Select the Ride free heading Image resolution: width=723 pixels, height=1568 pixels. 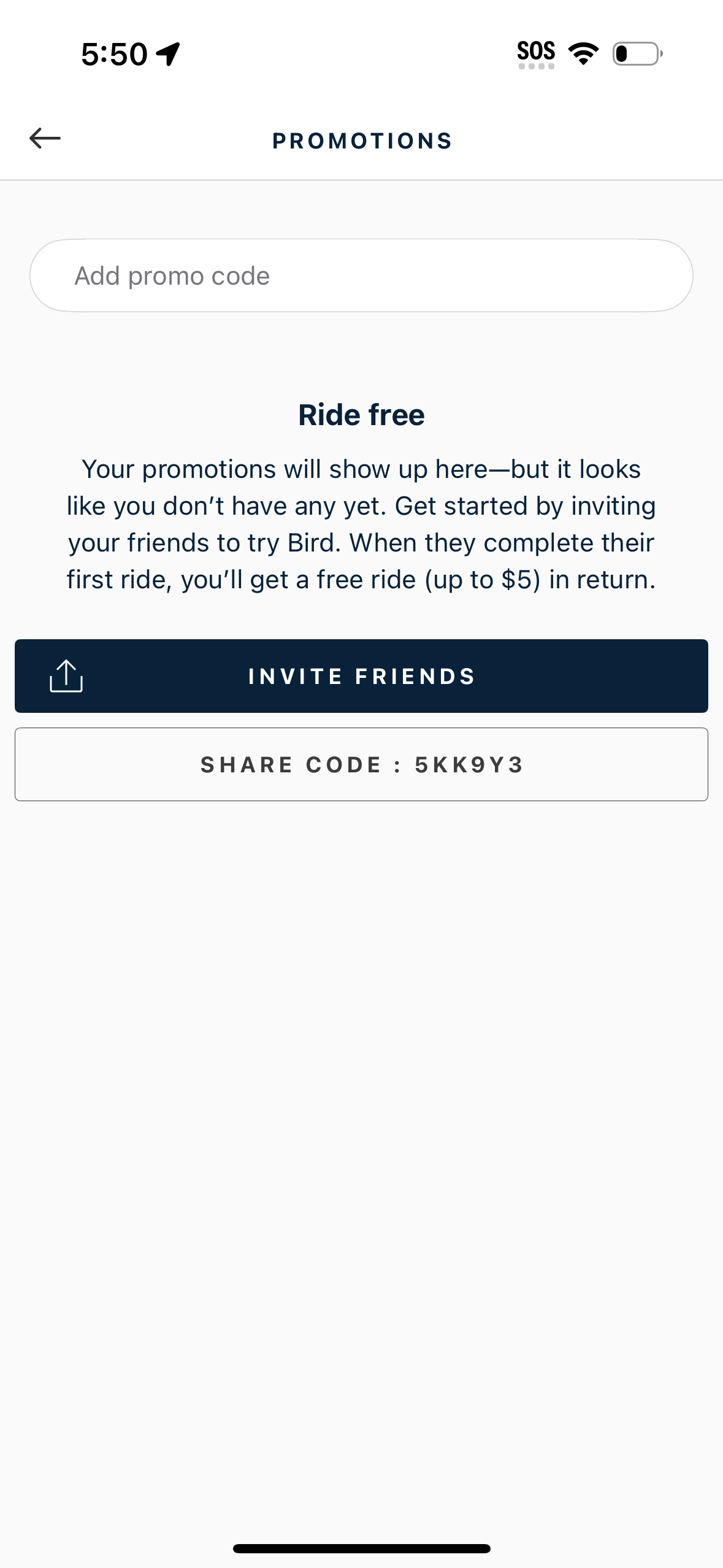tap(361, 414)
